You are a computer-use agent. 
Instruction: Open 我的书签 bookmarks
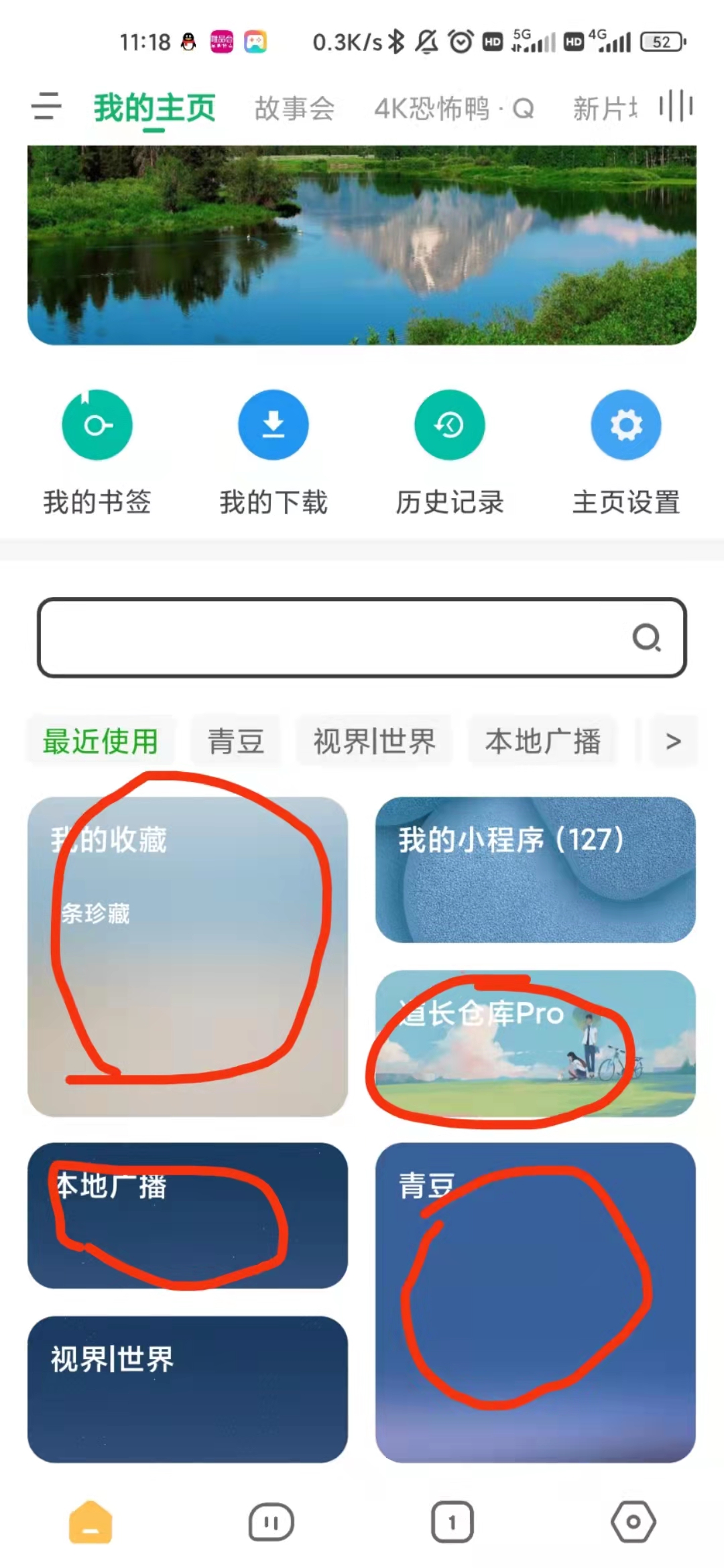point(97,425)
